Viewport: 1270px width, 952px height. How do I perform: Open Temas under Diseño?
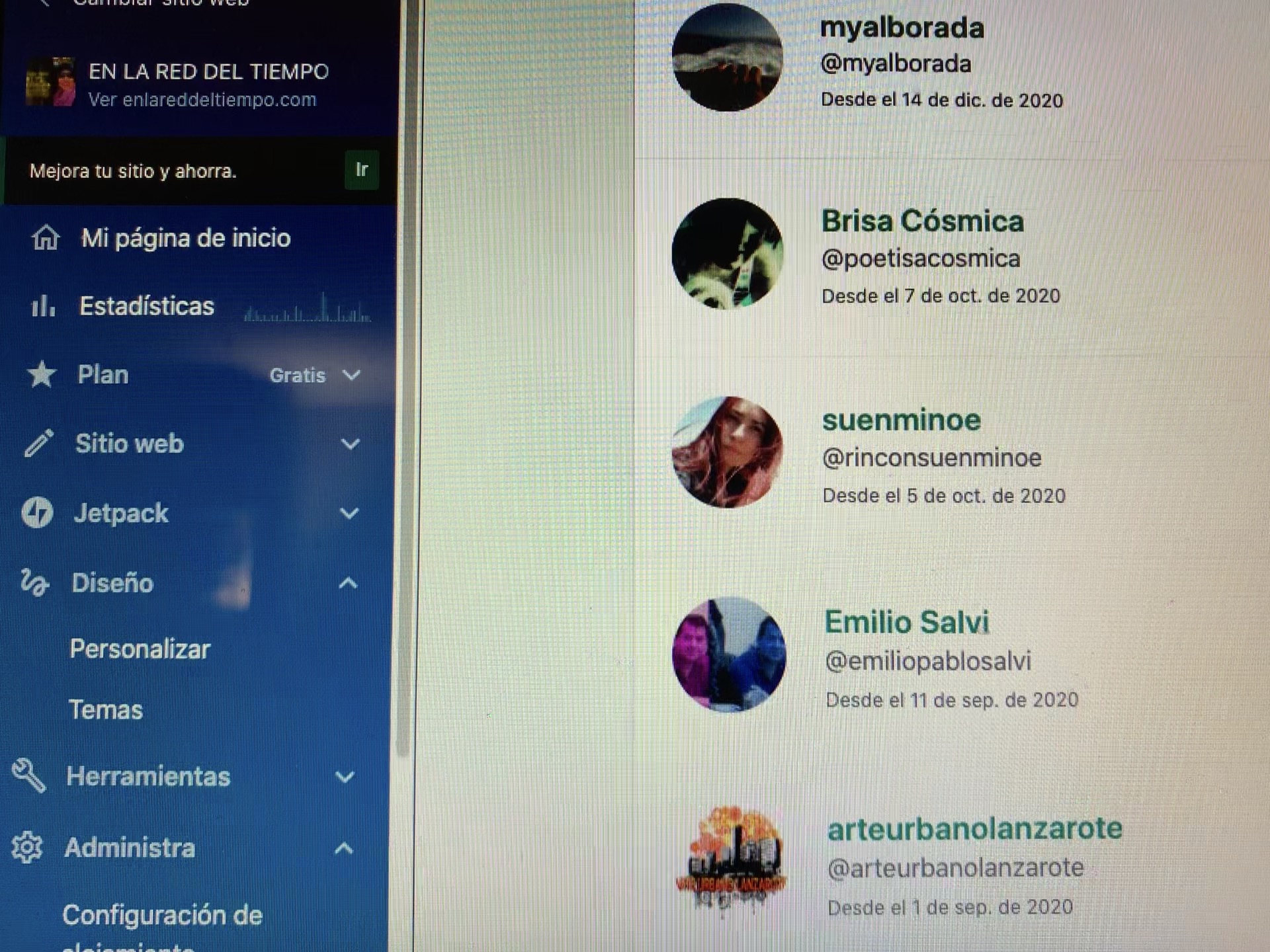[x=106, y=709]
